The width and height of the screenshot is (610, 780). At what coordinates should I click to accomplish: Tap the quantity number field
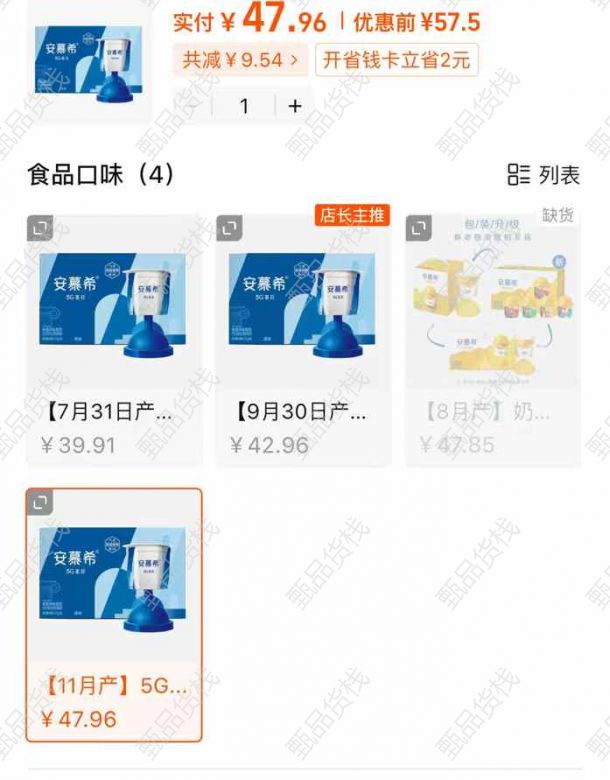coord(244,106)
